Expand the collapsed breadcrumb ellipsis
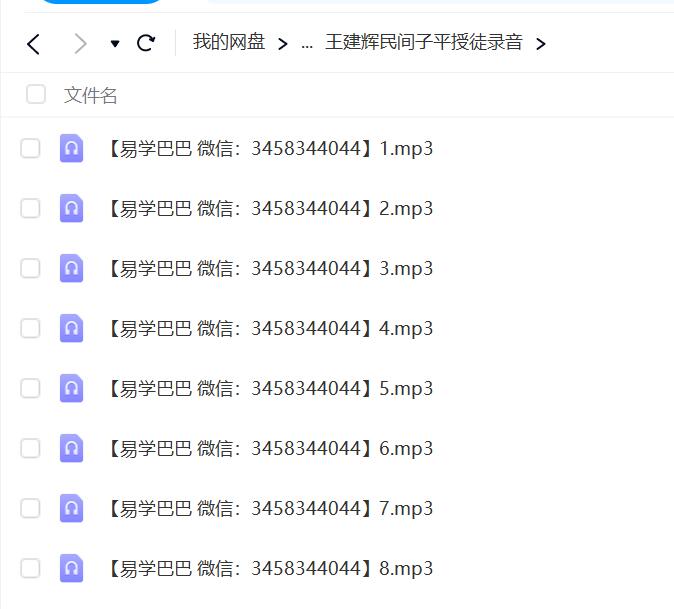 pos(306,44)
